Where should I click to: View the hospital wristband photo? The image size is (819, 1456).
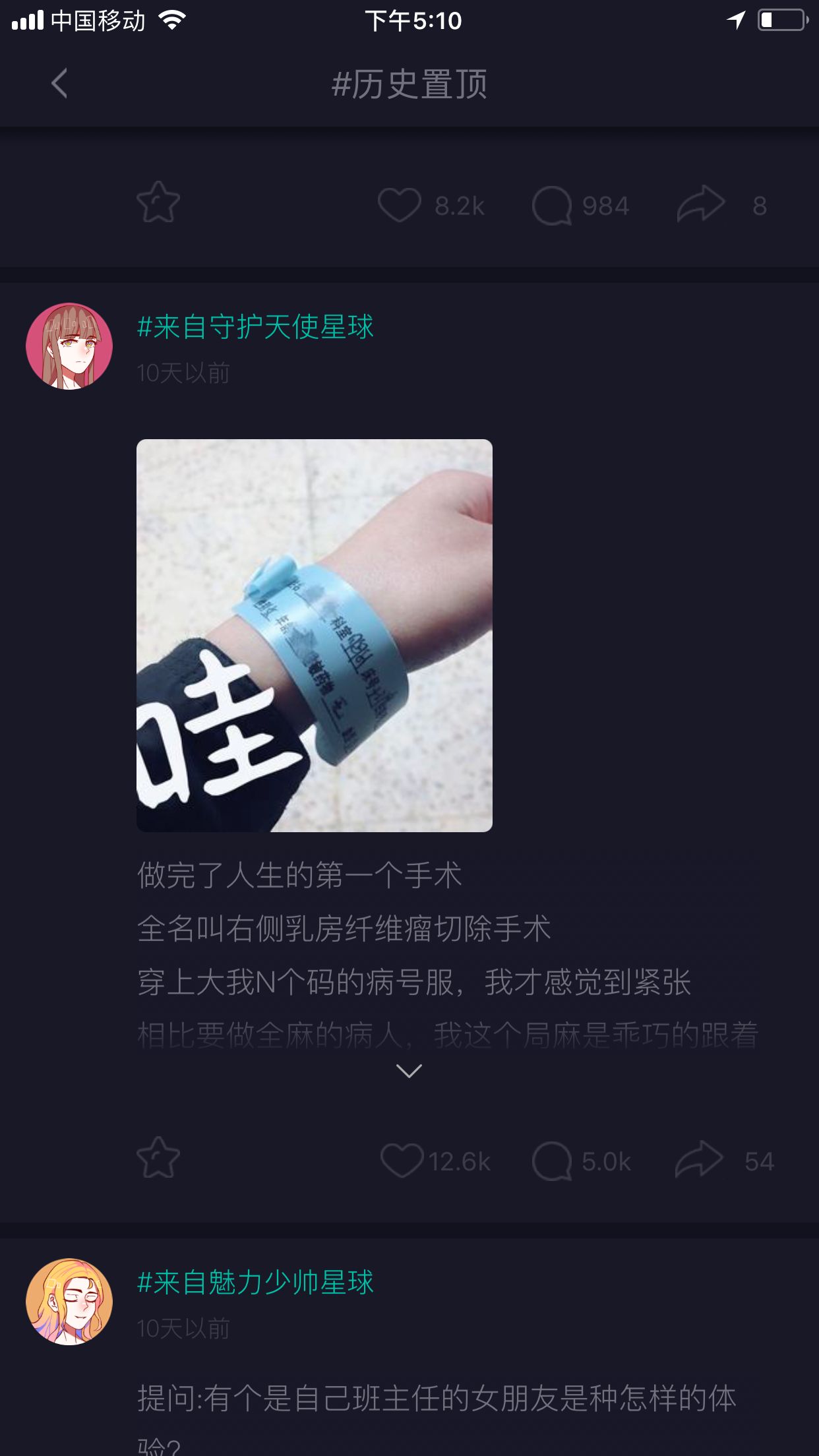pos(315,635)
